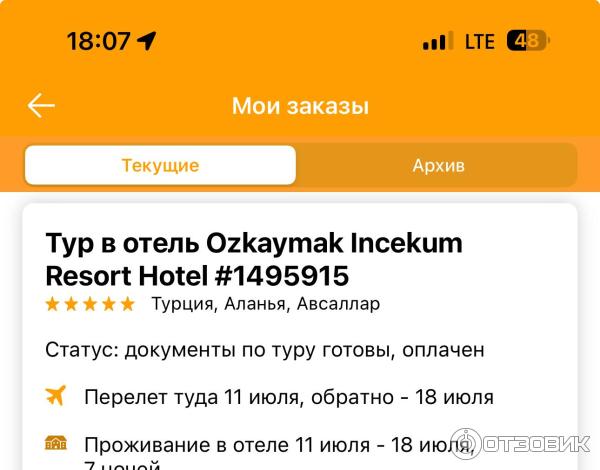
Task: Go back from Мои заказы
Action: tap(41, 106)
